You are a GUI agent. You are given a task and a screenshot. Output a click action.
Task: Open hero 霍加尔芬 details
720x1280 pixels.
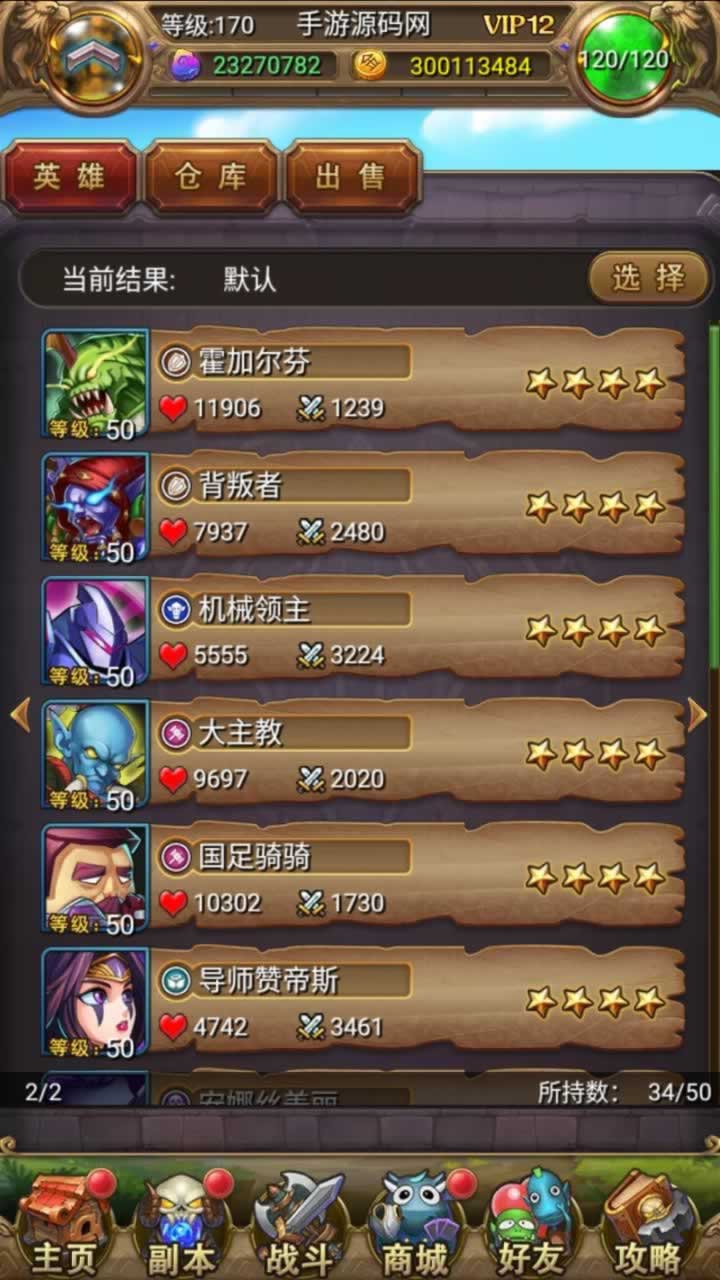pyautogui.click(x=400, y=383)
